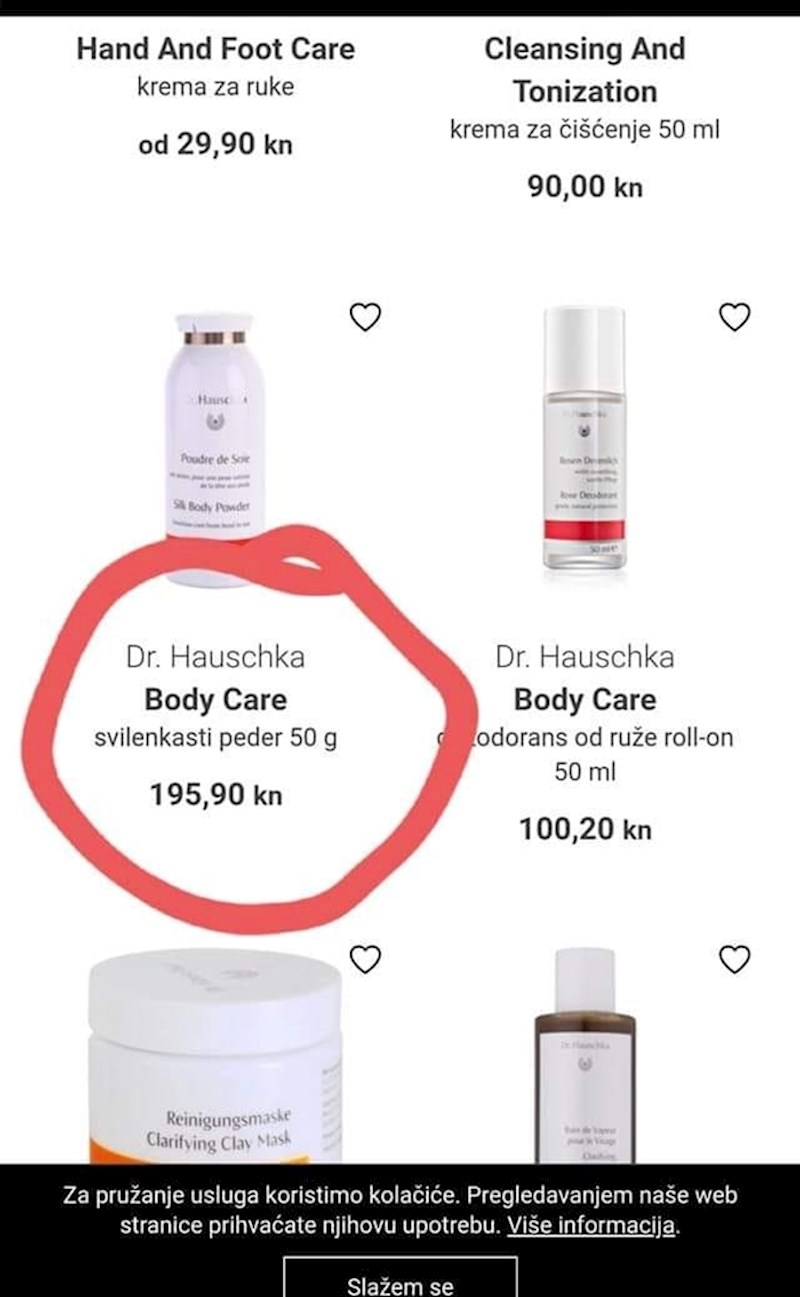Image resolution: width=800 pixels, height=1297 pixels.
Task: Open the Hand And Foot Care product
Action: (x=215, y=49)
